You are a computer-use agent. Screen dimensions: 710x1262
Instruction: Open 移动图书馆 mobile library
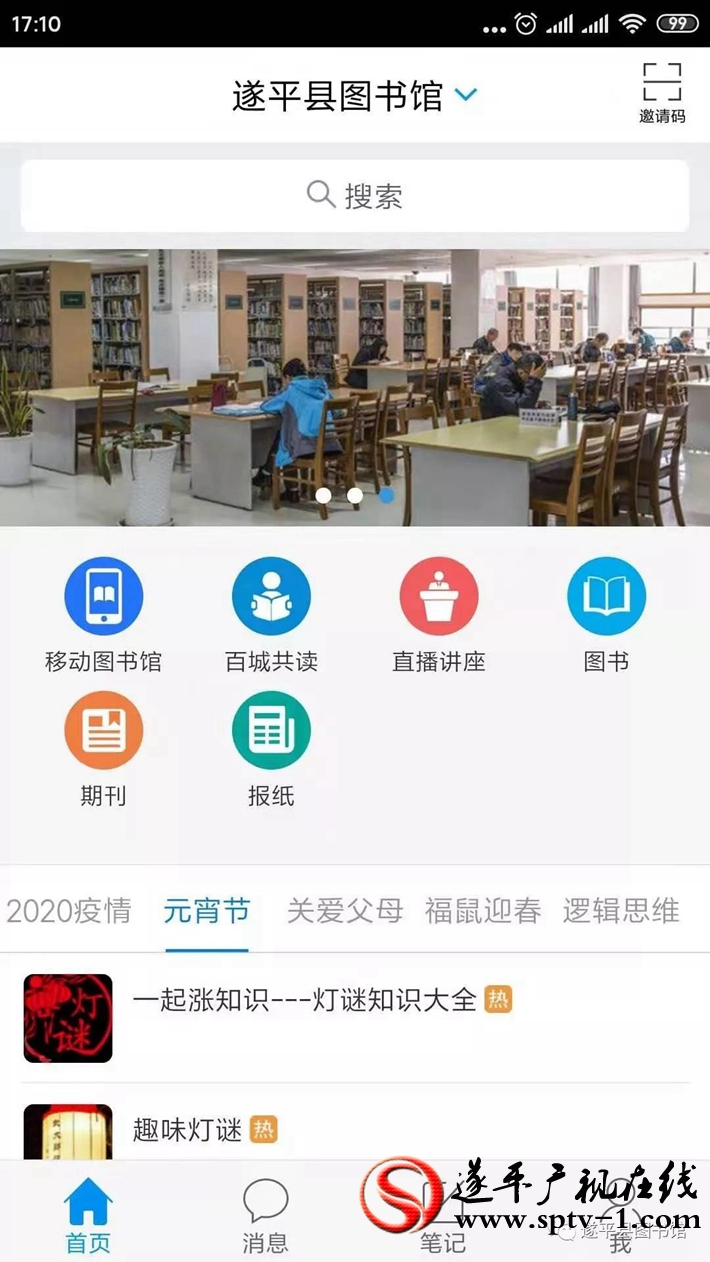[103, 615]
